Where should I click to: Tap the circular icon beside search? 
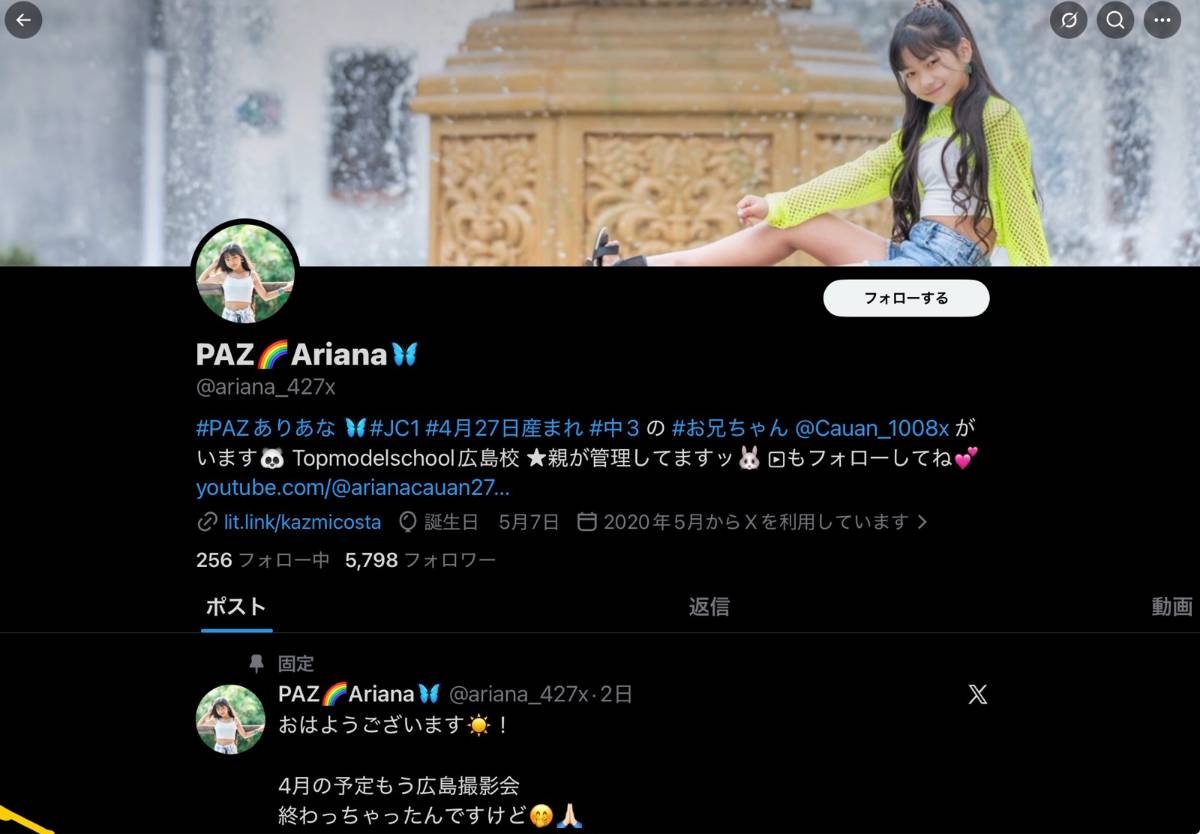coord(1068,19)
